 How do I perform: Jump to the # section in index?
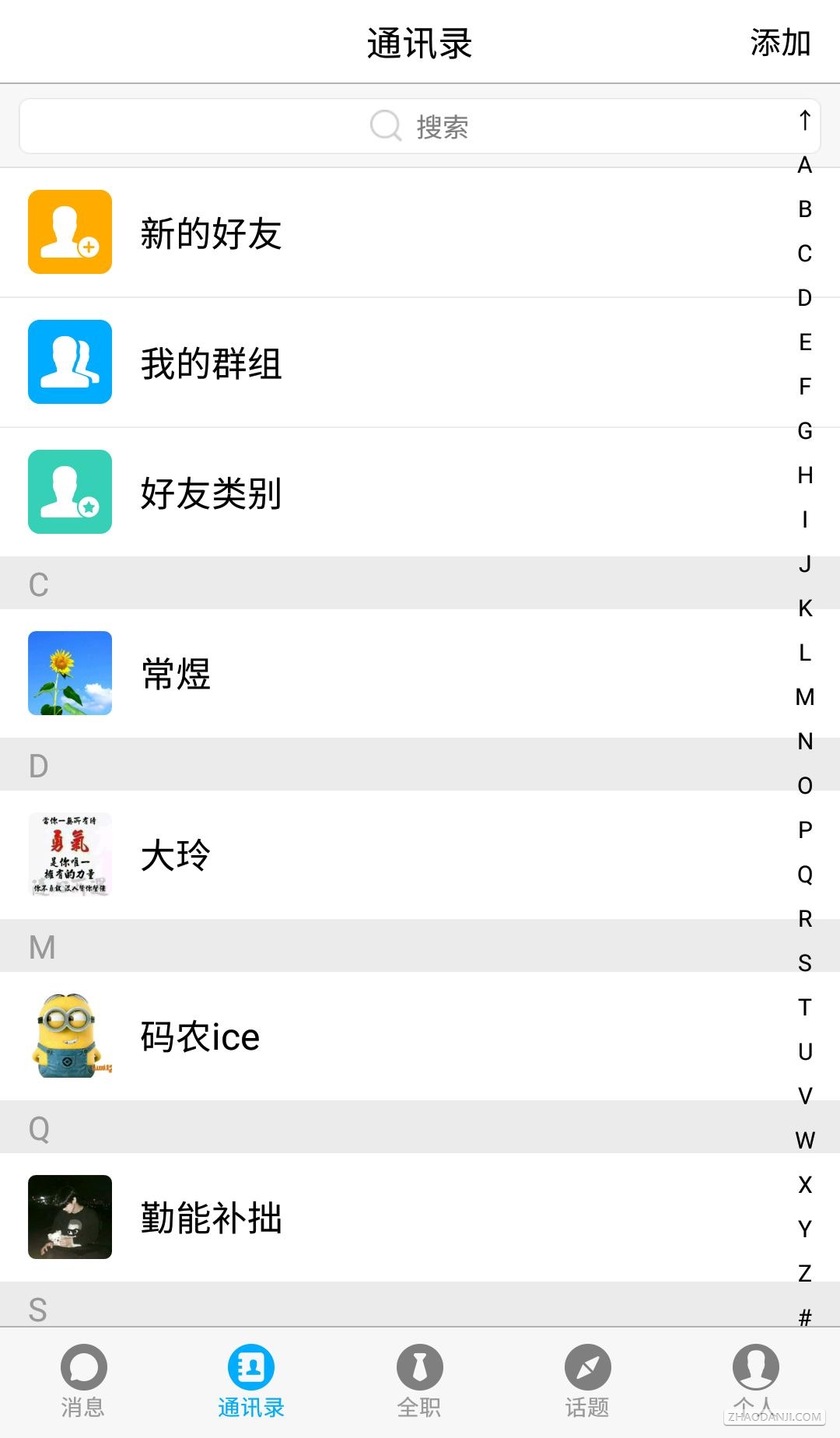805,1317
